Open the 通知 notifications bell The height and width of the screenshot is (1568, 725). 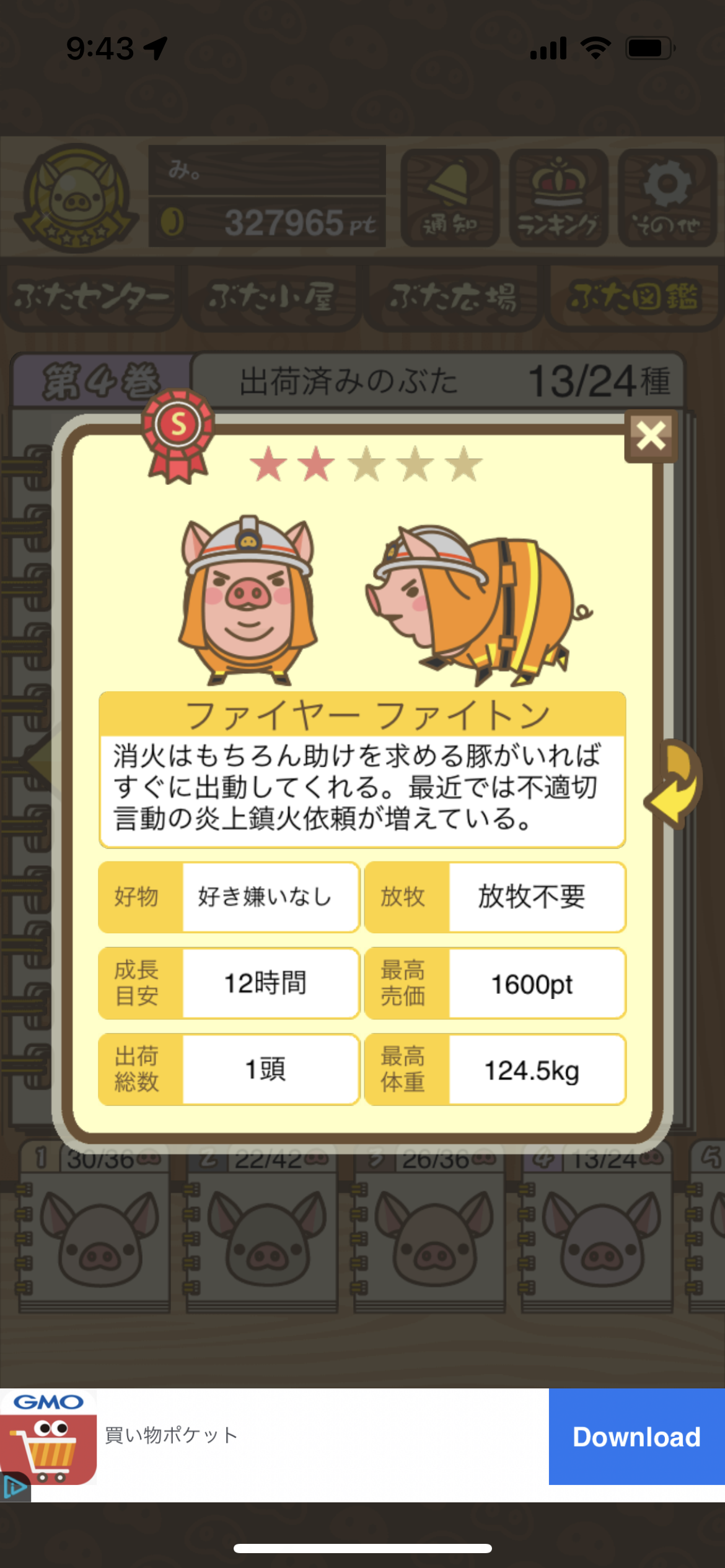[x=450, y=198]
